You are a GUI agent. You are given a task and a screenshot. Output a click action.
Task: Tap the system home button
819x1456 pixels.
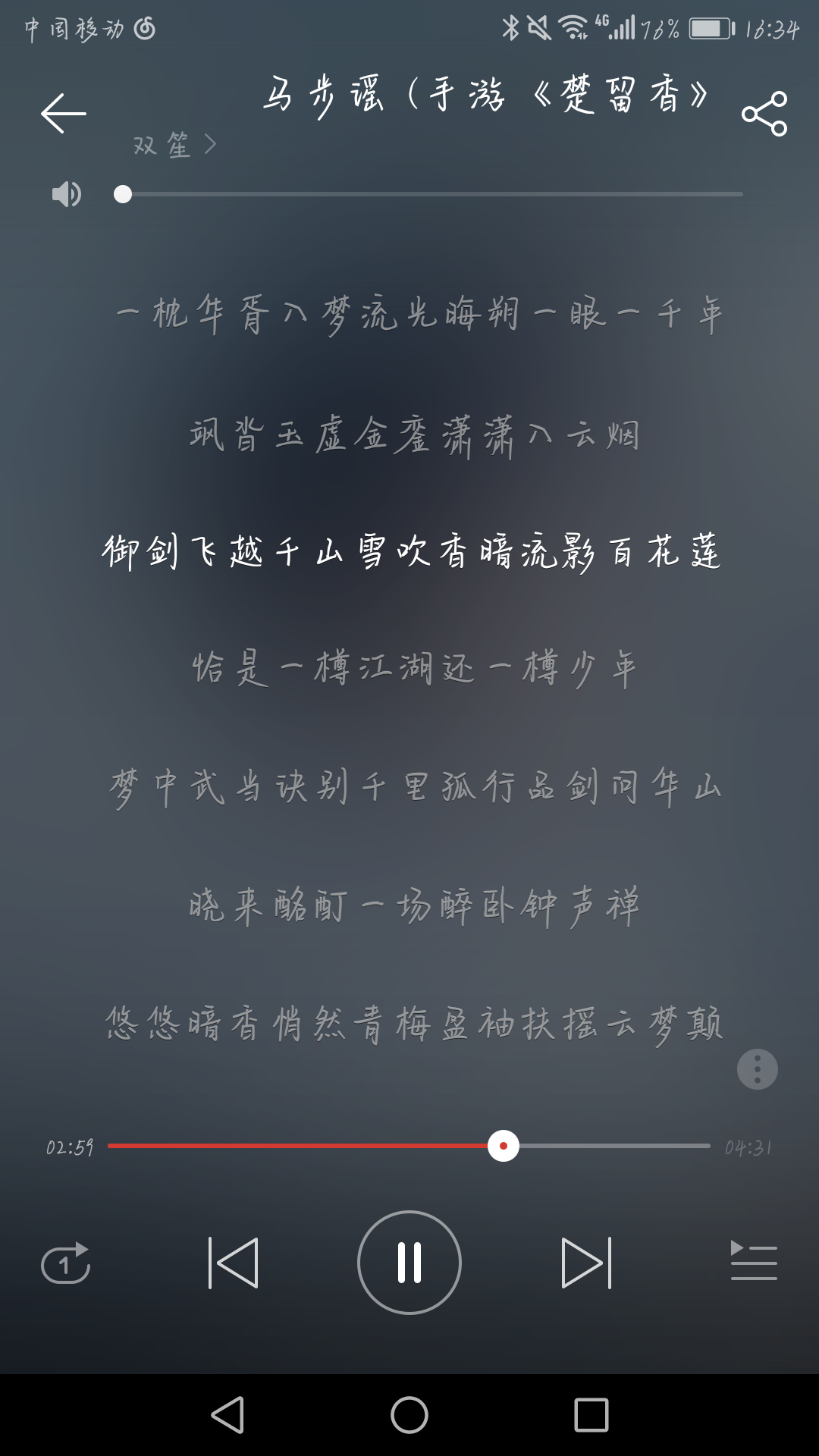click(x=409, y=1415)
